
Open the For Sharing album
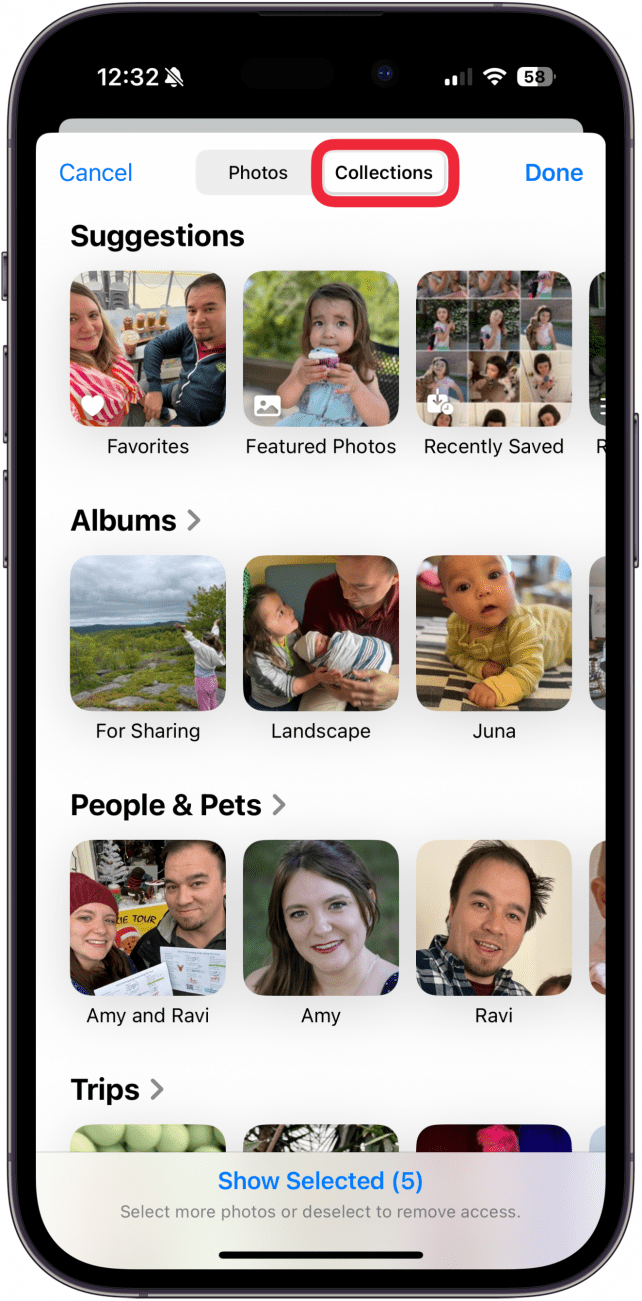[x=148, y=633]
